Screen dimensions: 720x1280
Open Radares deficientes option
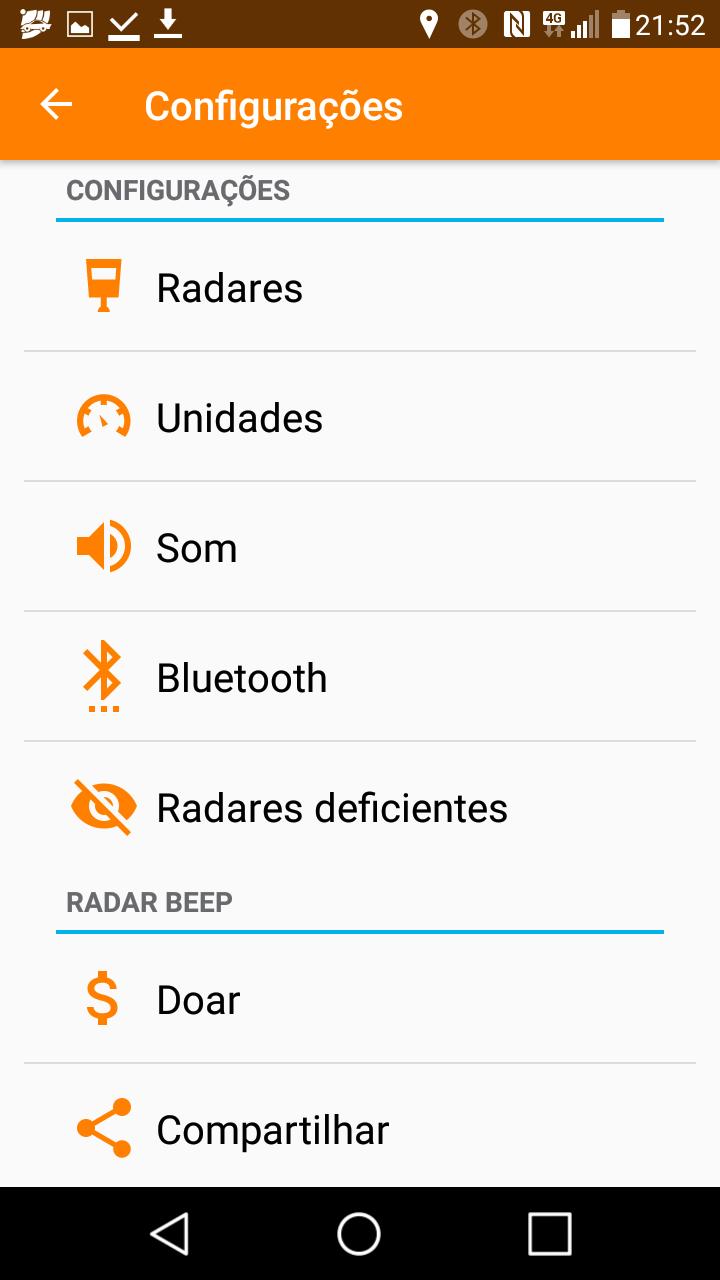click(x=360, y=807)
